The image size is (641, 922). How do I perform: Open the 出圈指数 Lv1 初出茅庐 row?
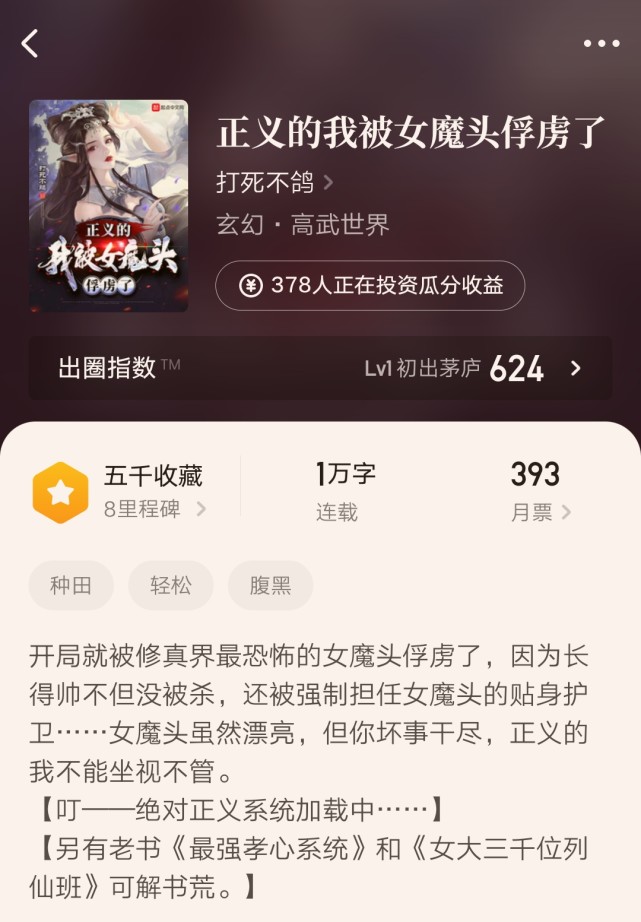click(x=320, y=369)
